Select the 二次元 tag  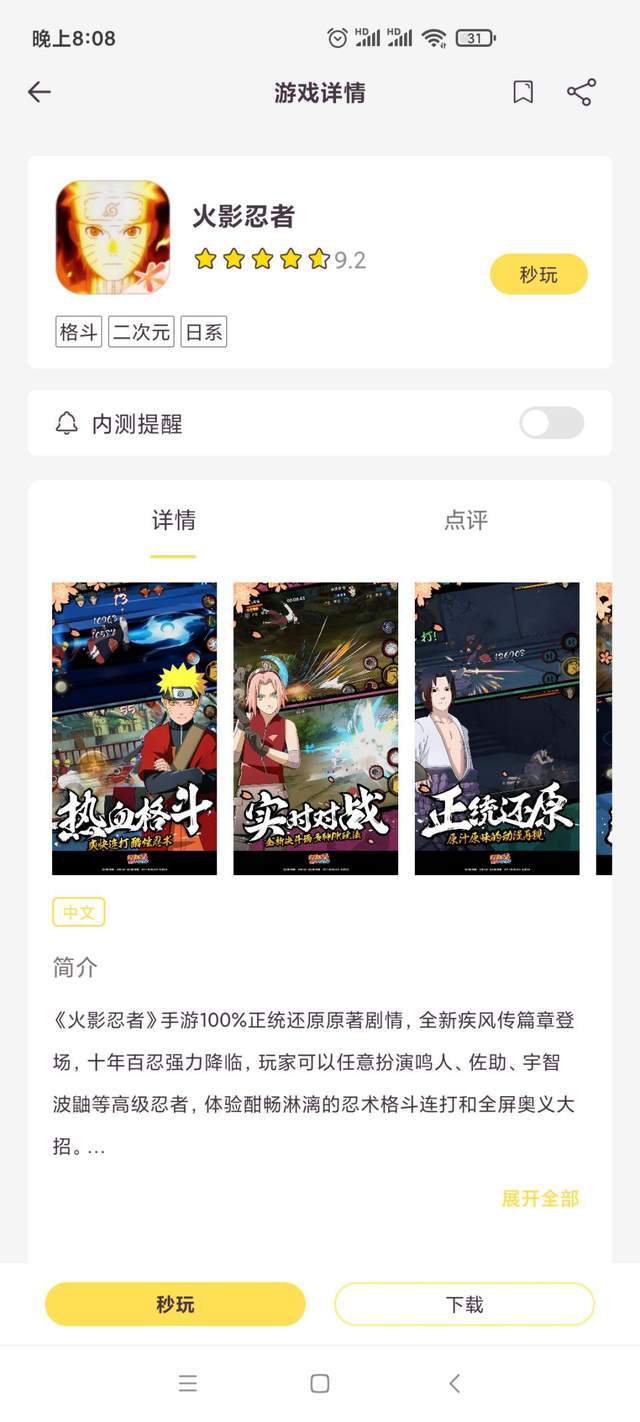click(141, 332)
